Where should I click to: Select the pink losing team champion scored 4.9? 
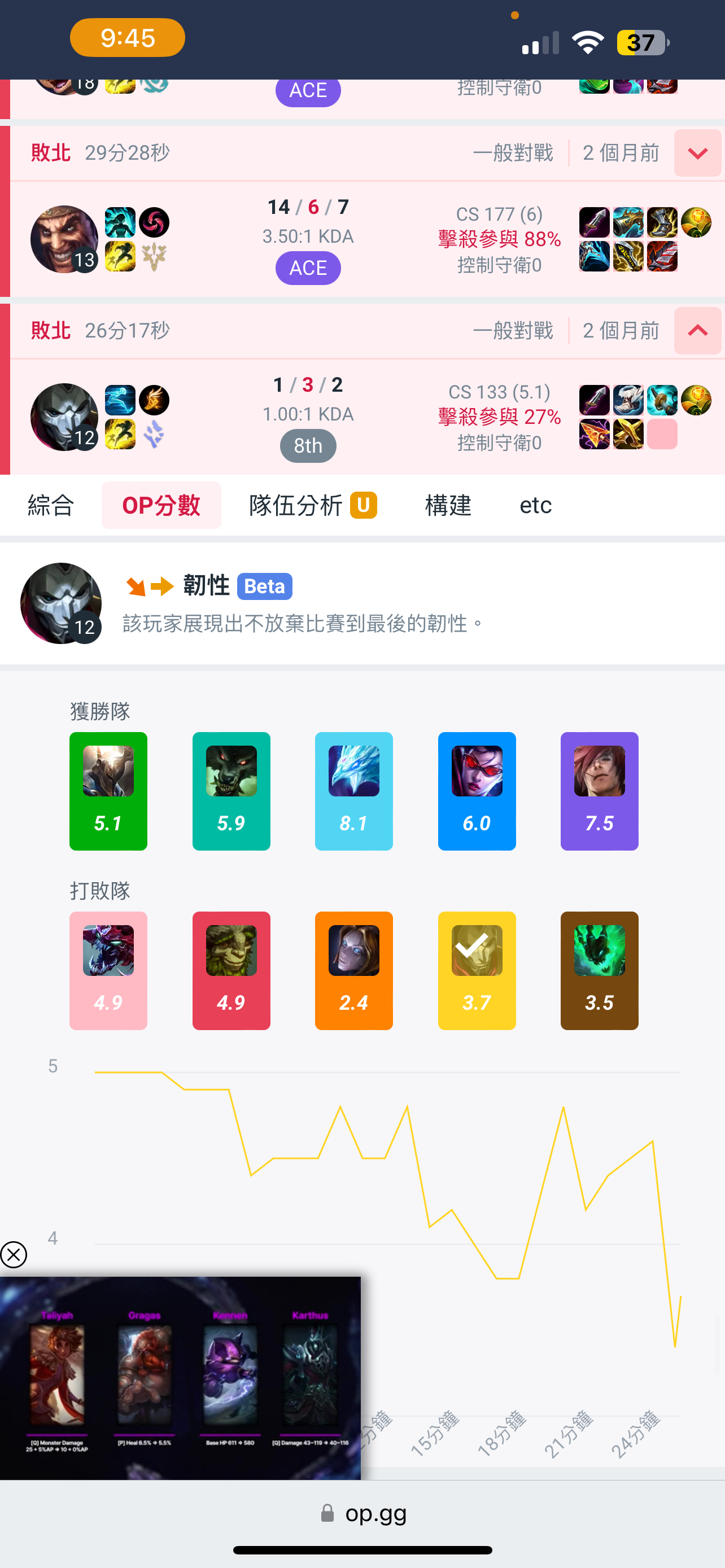(x=108, y=970)
